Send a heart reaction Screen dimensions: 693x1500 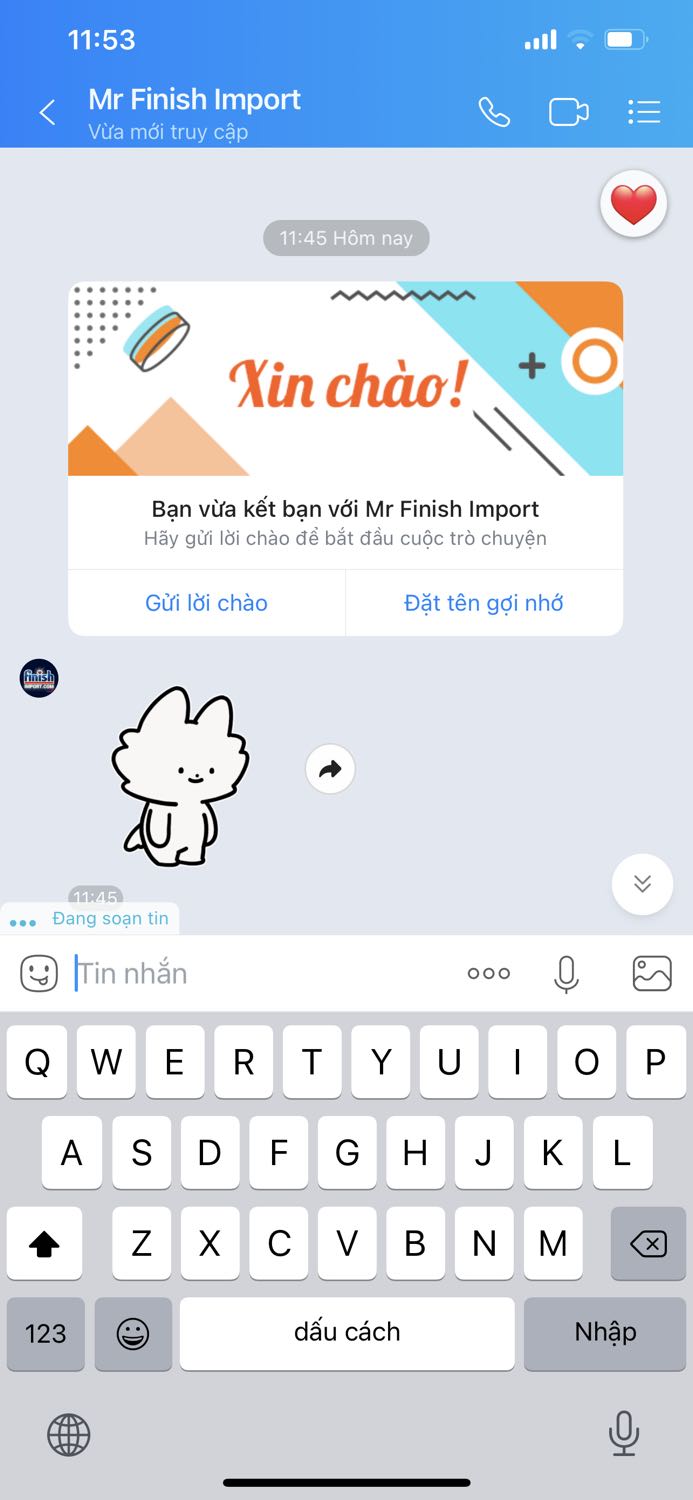pos(634,204)
